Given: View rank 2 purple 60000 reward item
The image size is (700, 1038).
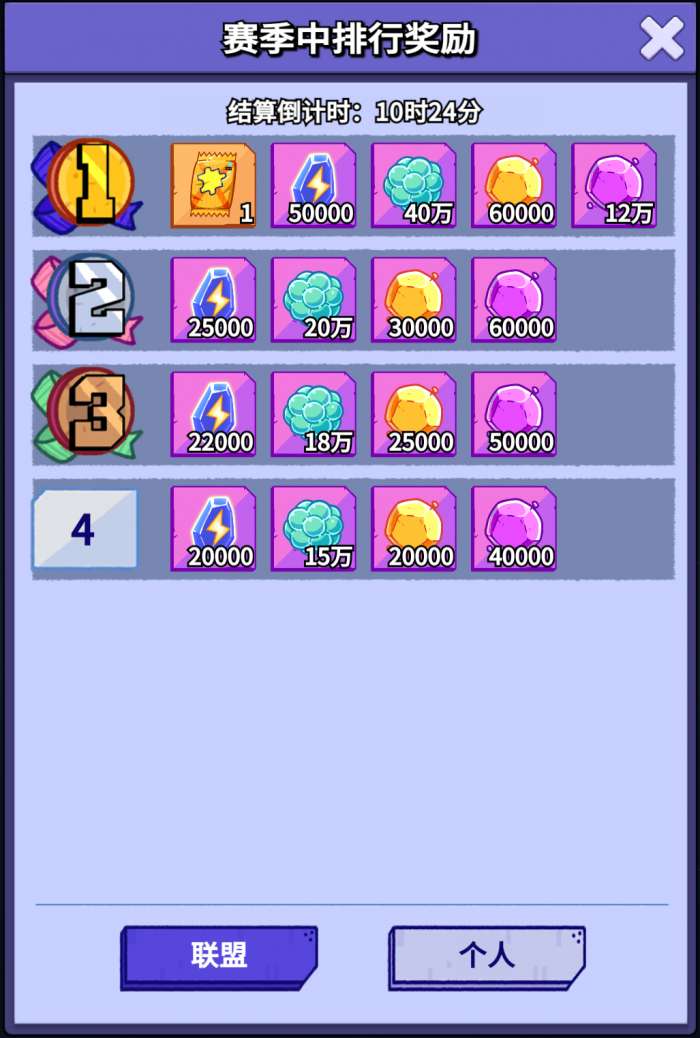Looking at the screenshot, I should tap(513, 300).
